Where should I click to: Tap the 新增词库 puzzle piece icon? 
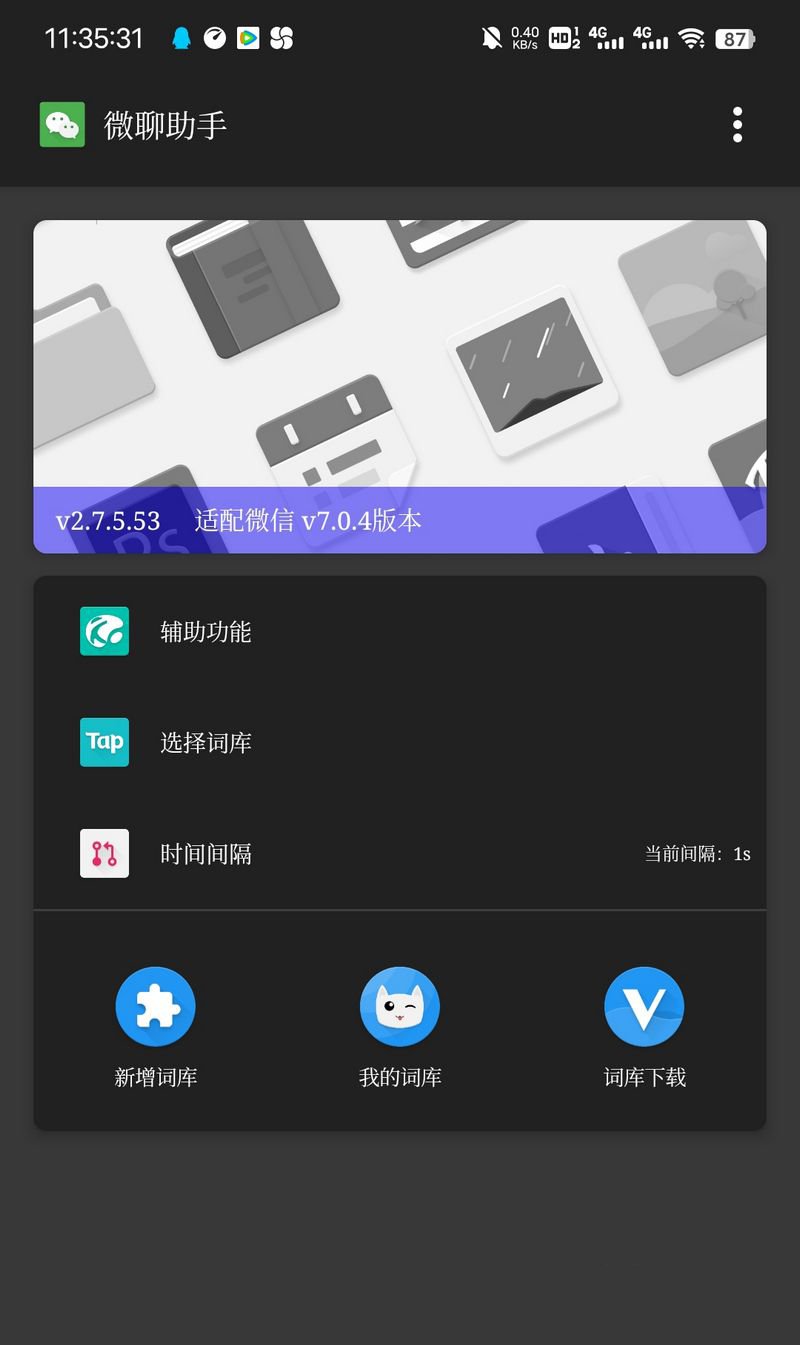[155, 1006]
